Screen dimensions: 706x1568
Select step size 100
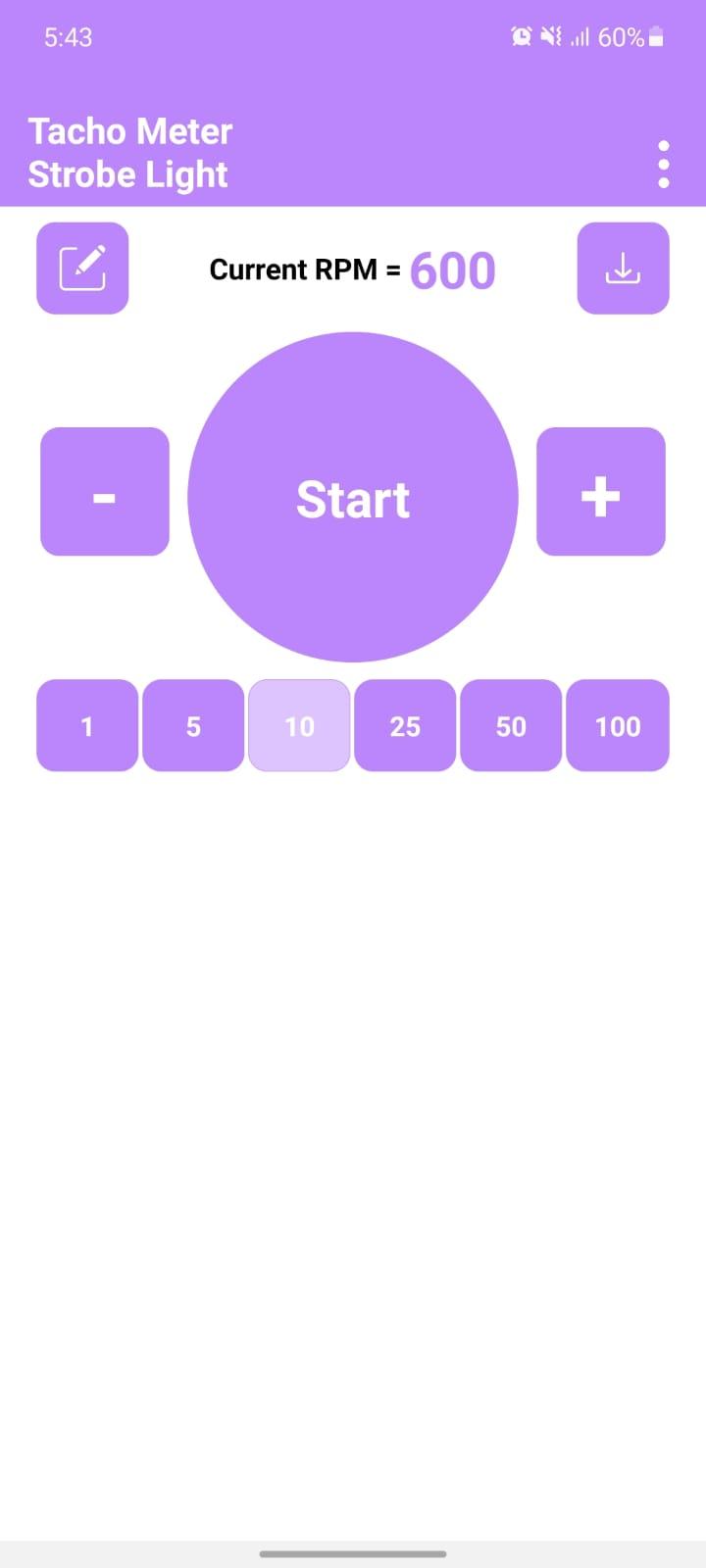(x=618, y=725)
